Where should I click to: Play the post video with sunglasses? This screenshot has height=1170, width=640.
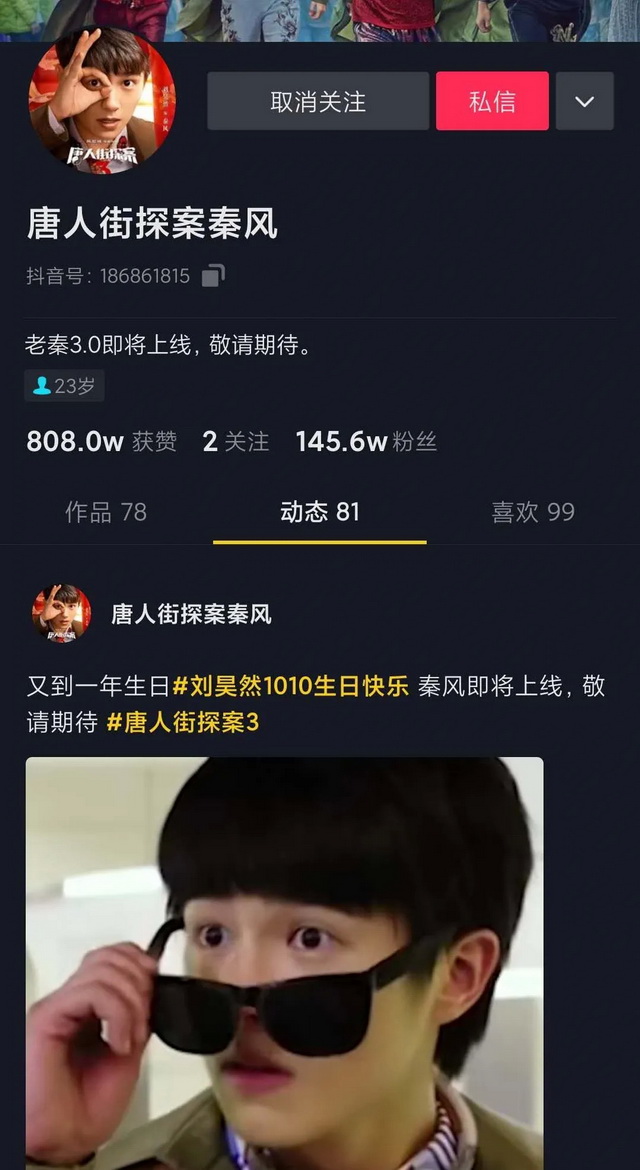click(x=284, y=960)
